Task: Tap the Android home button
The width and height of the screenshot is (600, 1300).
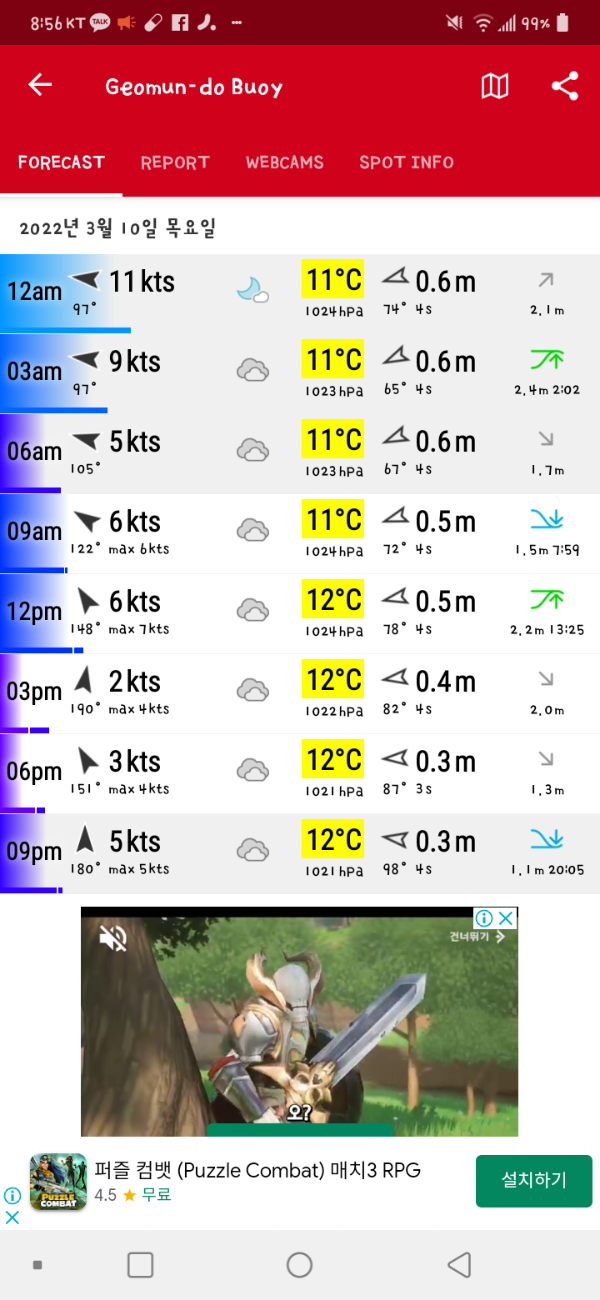Action: pos(300,1265)
